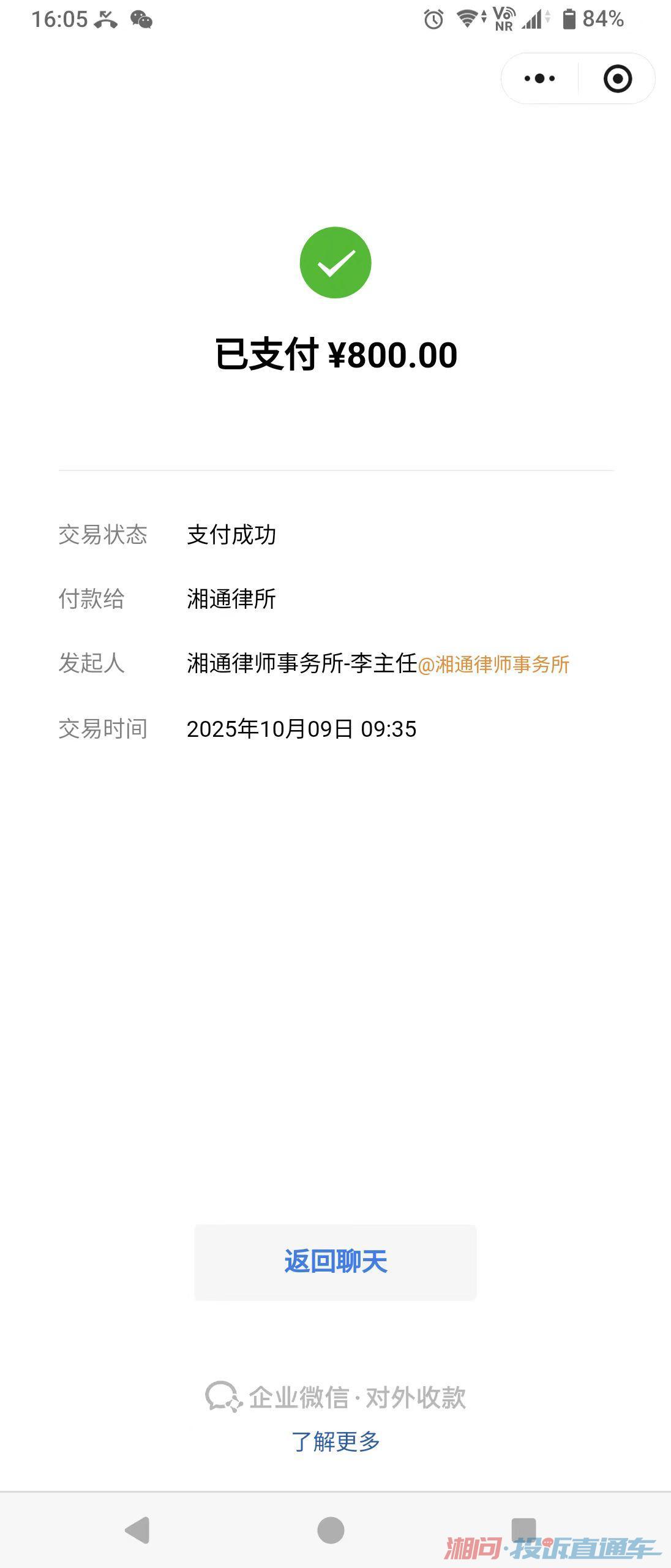
Task: Go to the system home screen
Action: point(331,1531)
